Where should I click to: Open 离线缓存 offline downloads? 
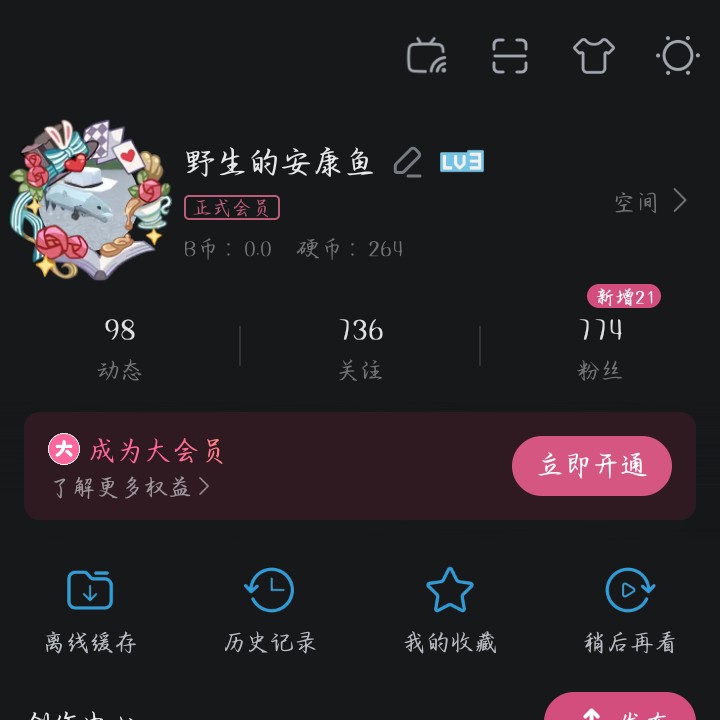click(x=90, y=609)
